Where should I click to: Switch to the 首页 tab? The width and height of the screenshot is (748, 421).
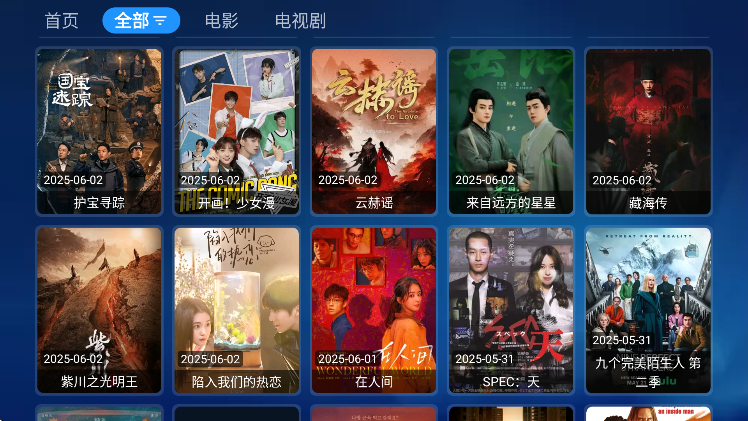[x=61, y=21]
